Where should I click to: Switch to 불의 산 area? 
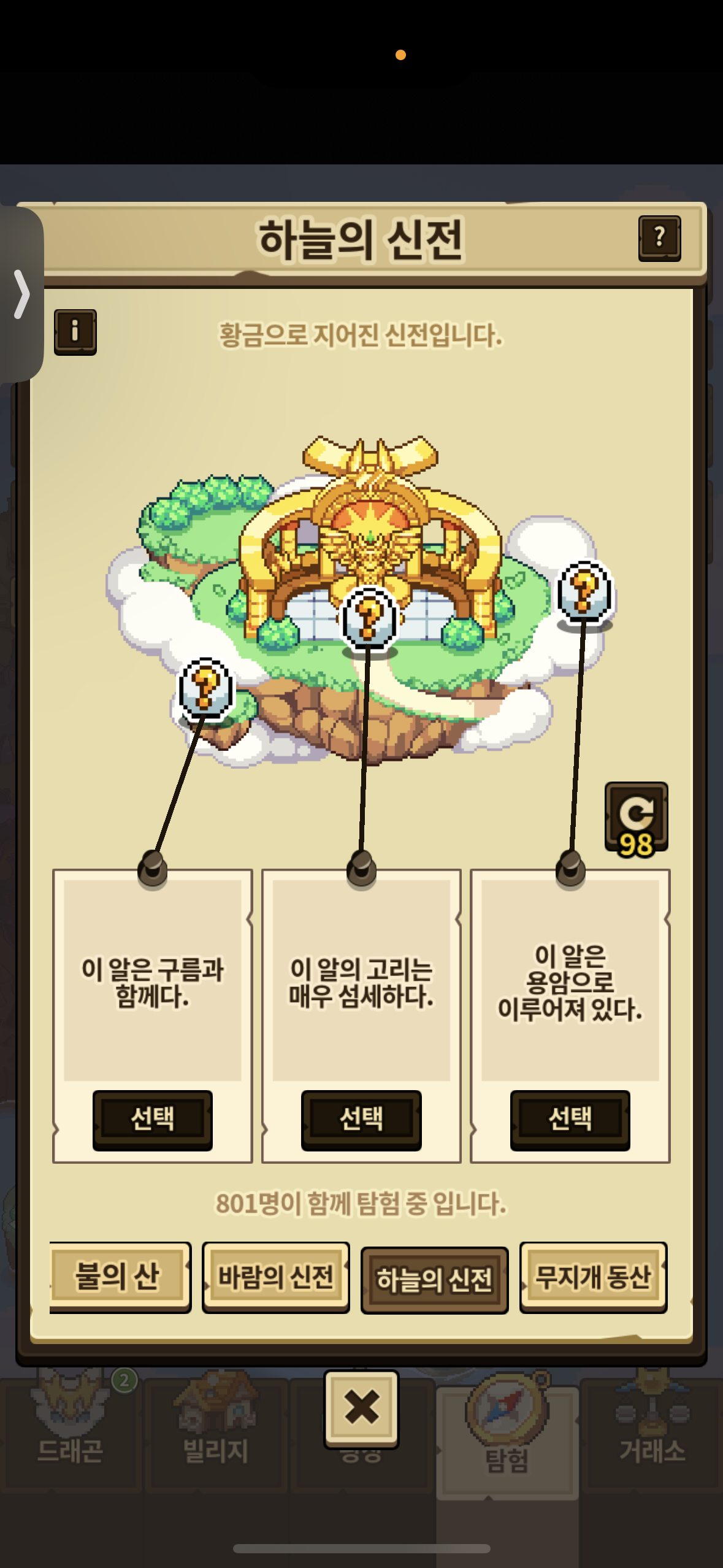120,1277
